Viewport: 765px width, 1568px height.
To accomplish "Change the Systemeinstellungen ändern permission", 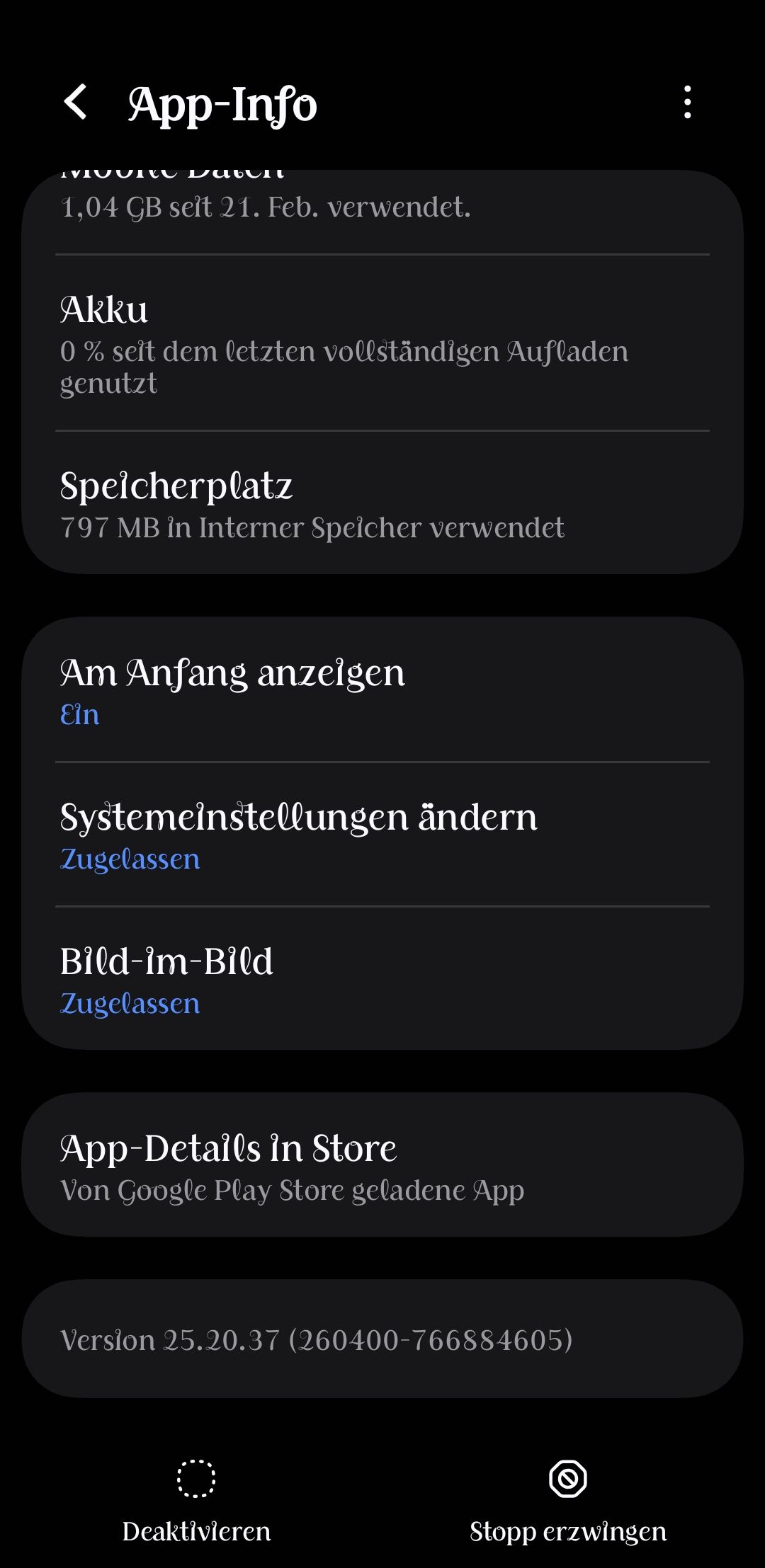I will pyautogui.click(x=382, y=835).
